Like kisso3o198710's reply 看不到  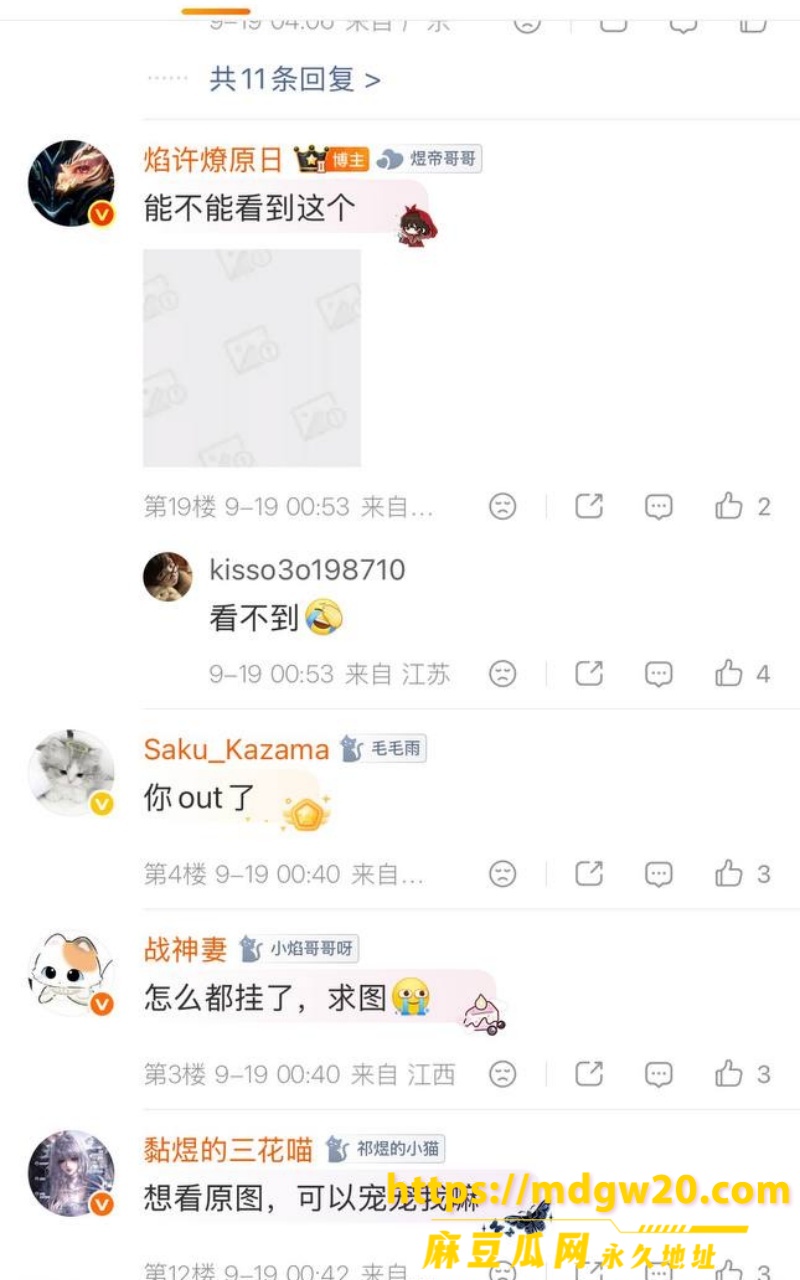(x=742, y=674)
